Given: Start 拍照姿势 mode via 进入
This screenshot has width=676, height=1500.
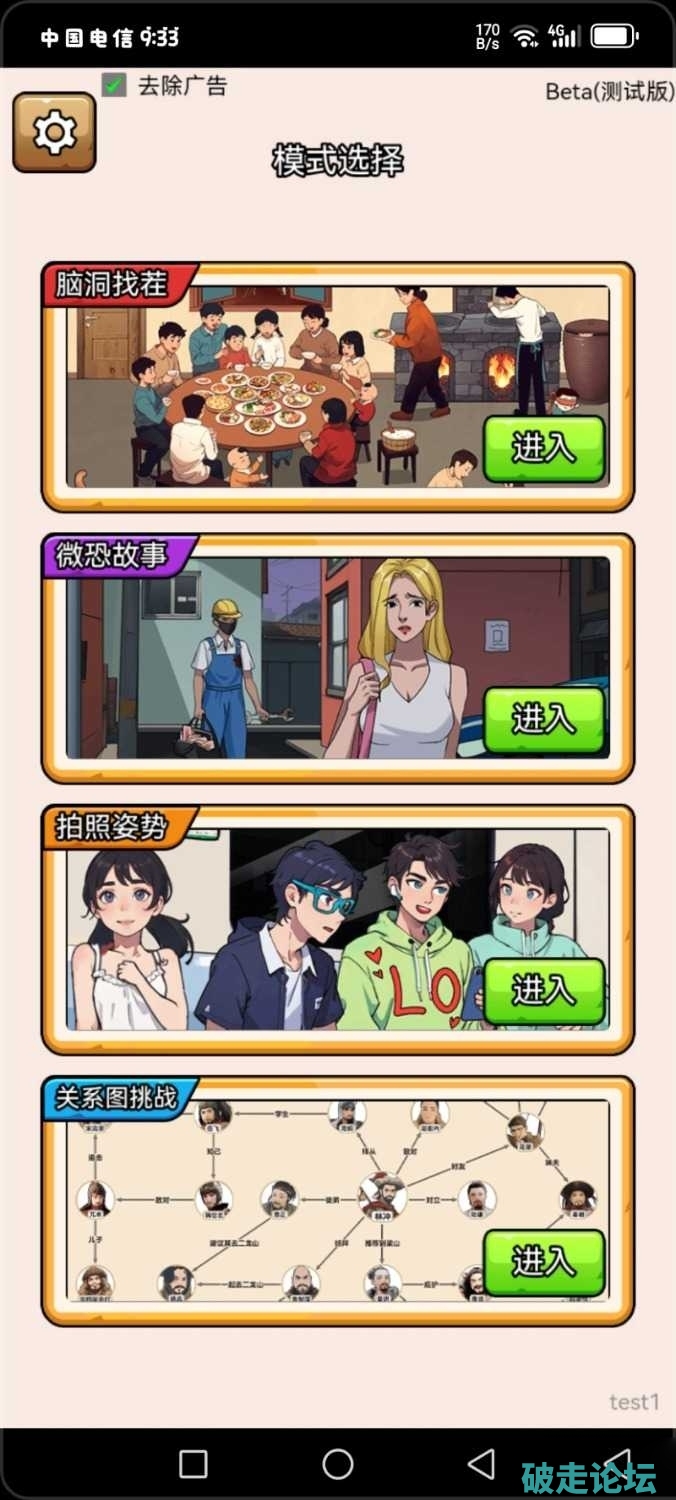Looking at the screenshot, I should coord(544,991).
